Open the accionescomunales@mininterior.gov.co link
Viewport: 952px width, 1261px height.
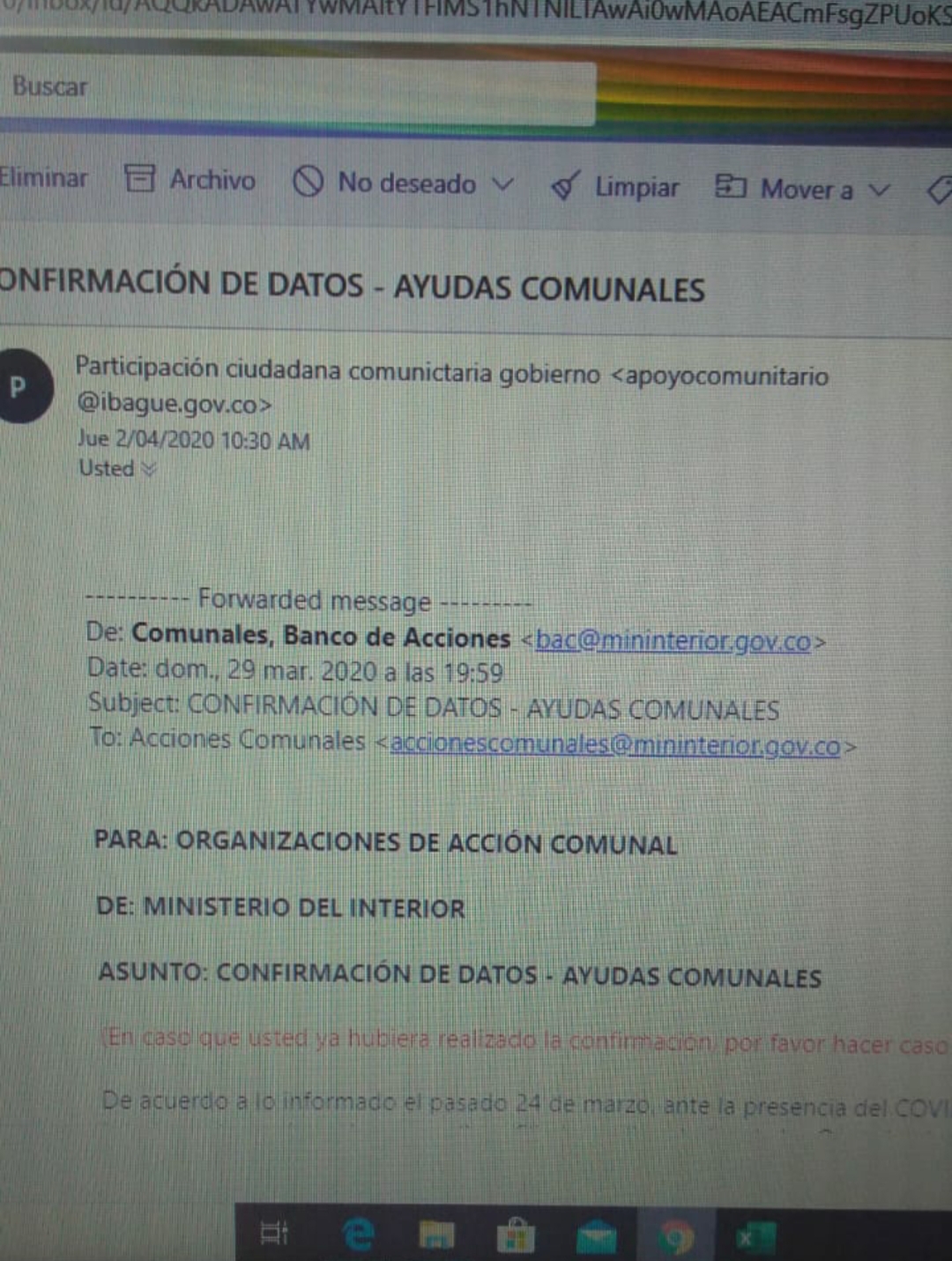[x=614, y=745]
